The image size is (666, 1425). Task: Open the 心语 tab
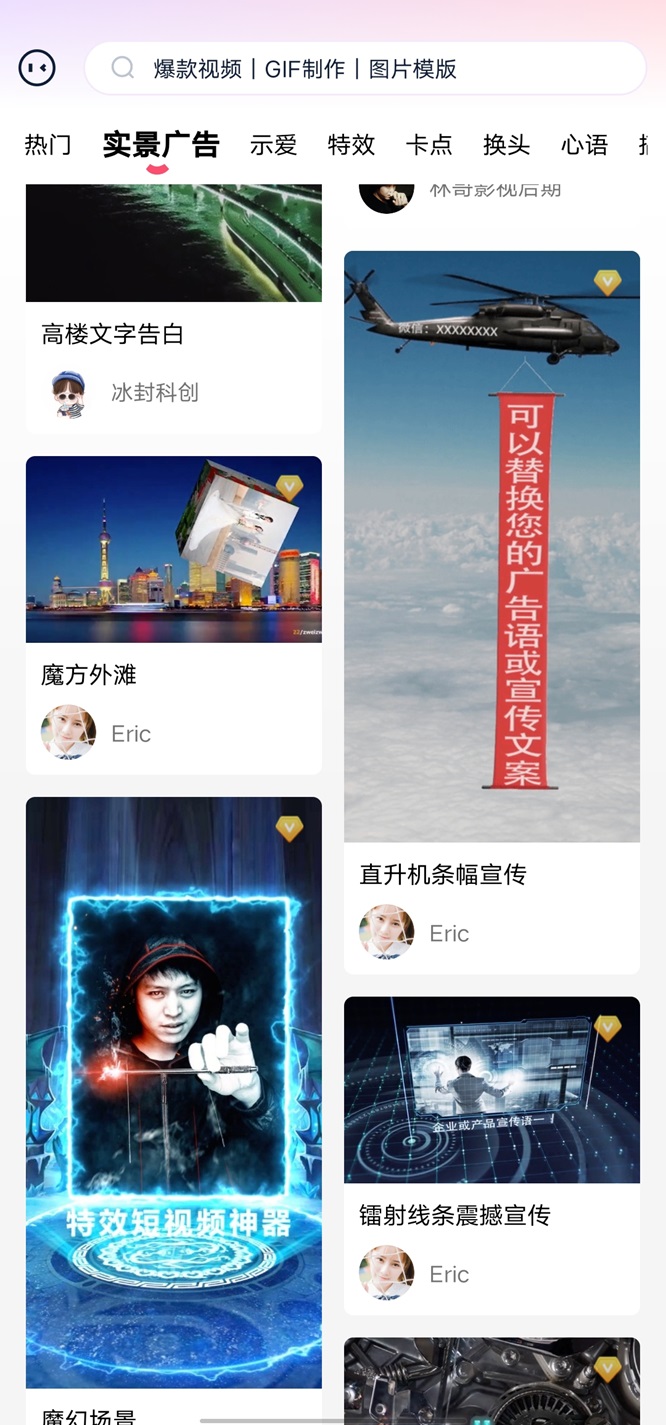click(584, 145)
